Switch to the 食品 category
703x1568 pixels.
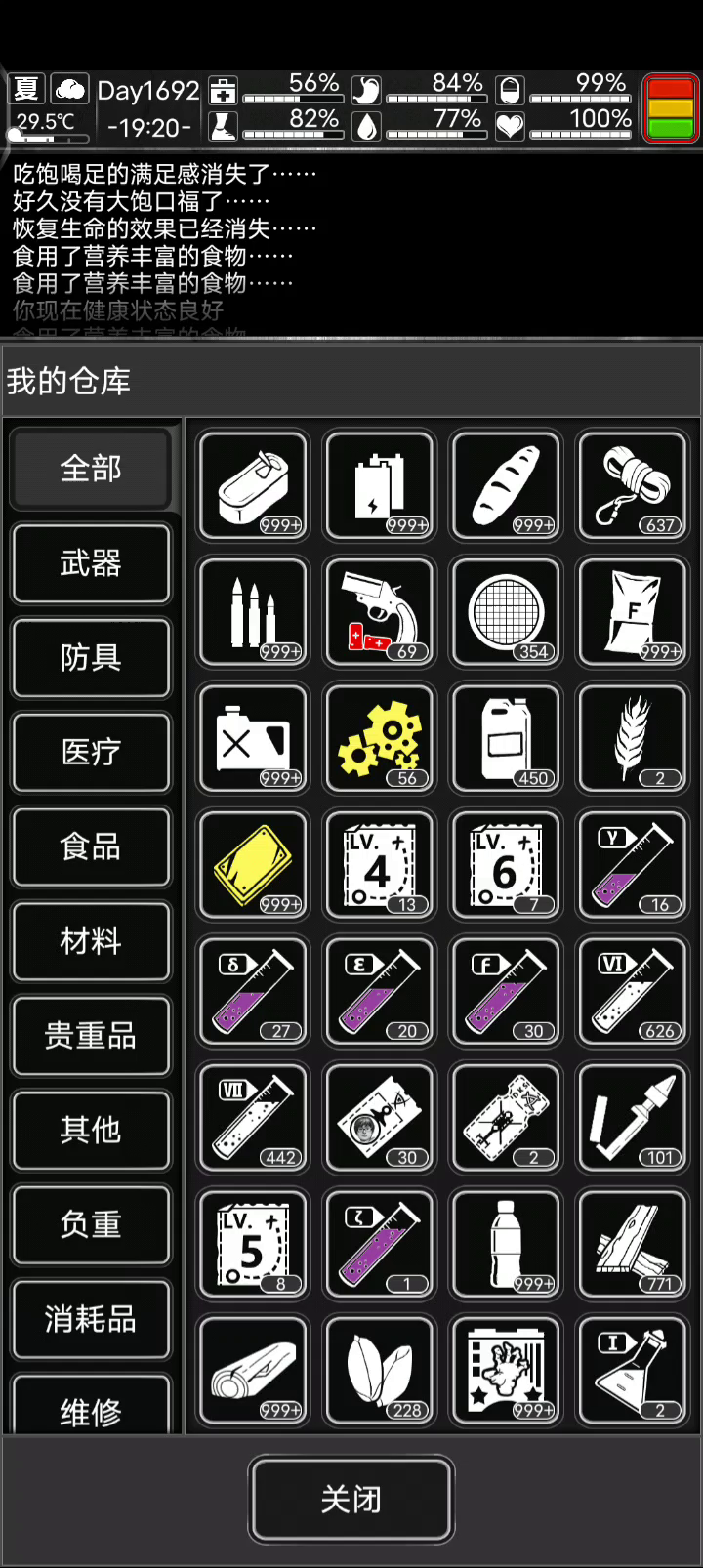pyautogui.click(x=91, y=846)
